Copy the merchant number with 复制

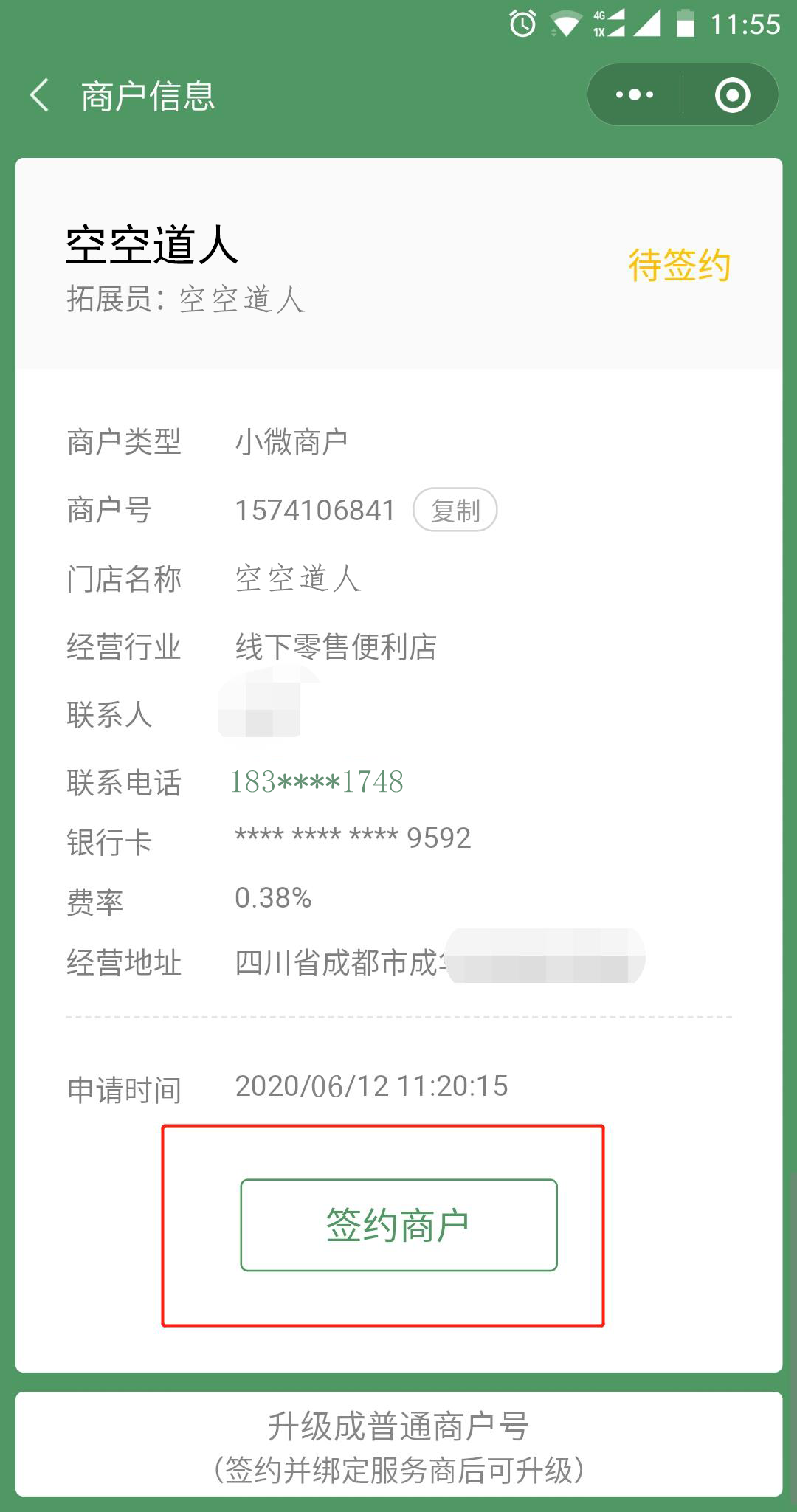455,510
